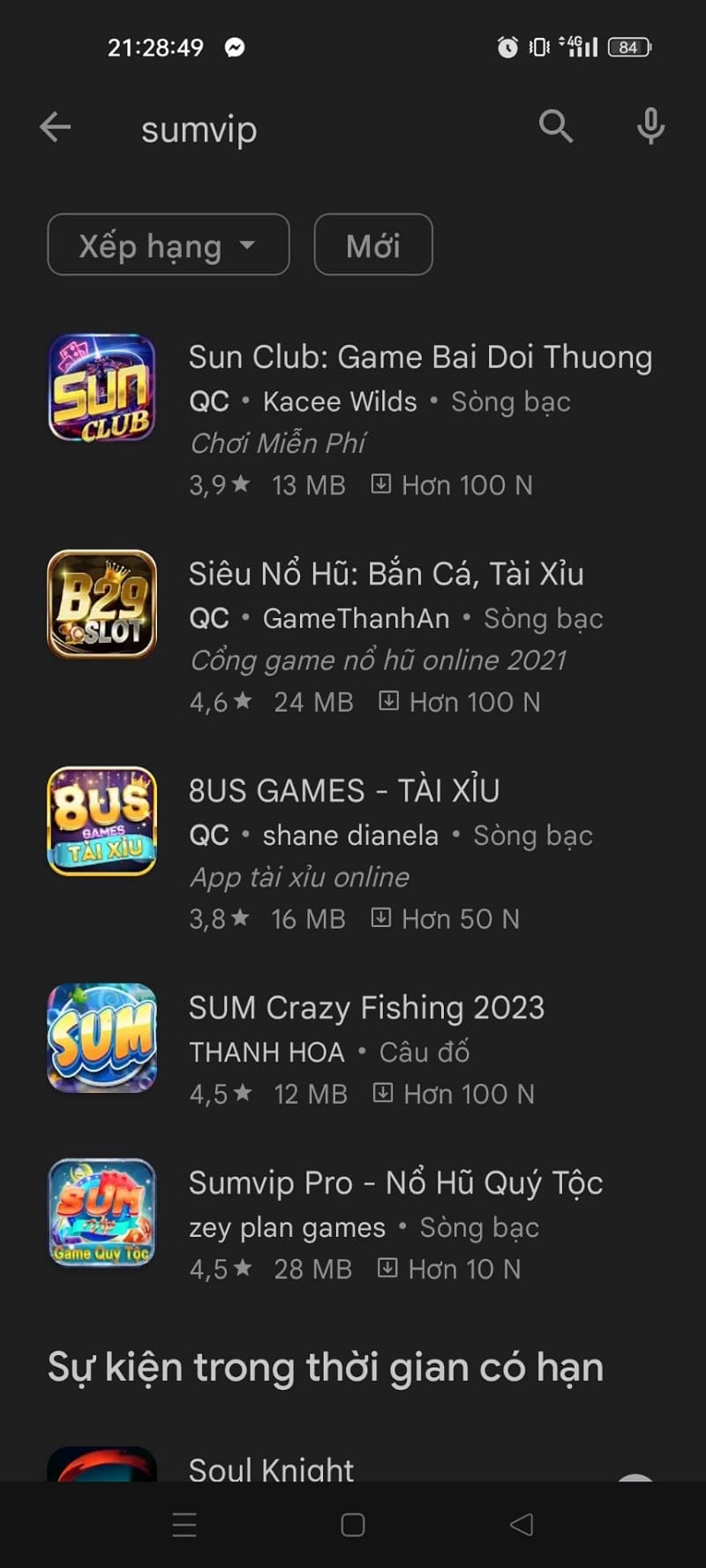The image size is (706, 1568).
Task: Tap the B29 Slot app icon
Action: pos(101,605)
